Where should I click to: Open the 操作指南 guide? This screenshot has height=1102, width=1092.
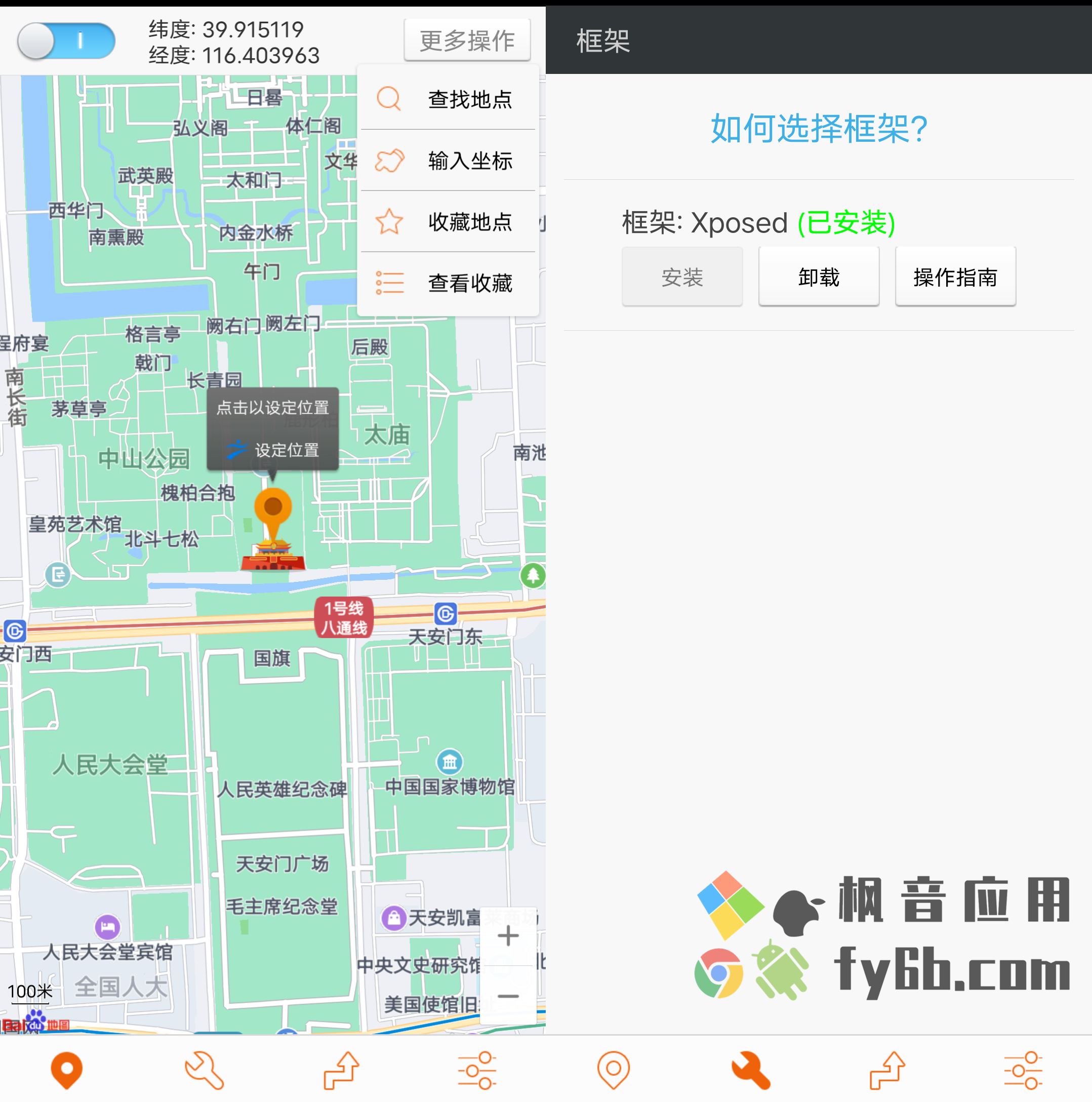[x=955, y=277]
